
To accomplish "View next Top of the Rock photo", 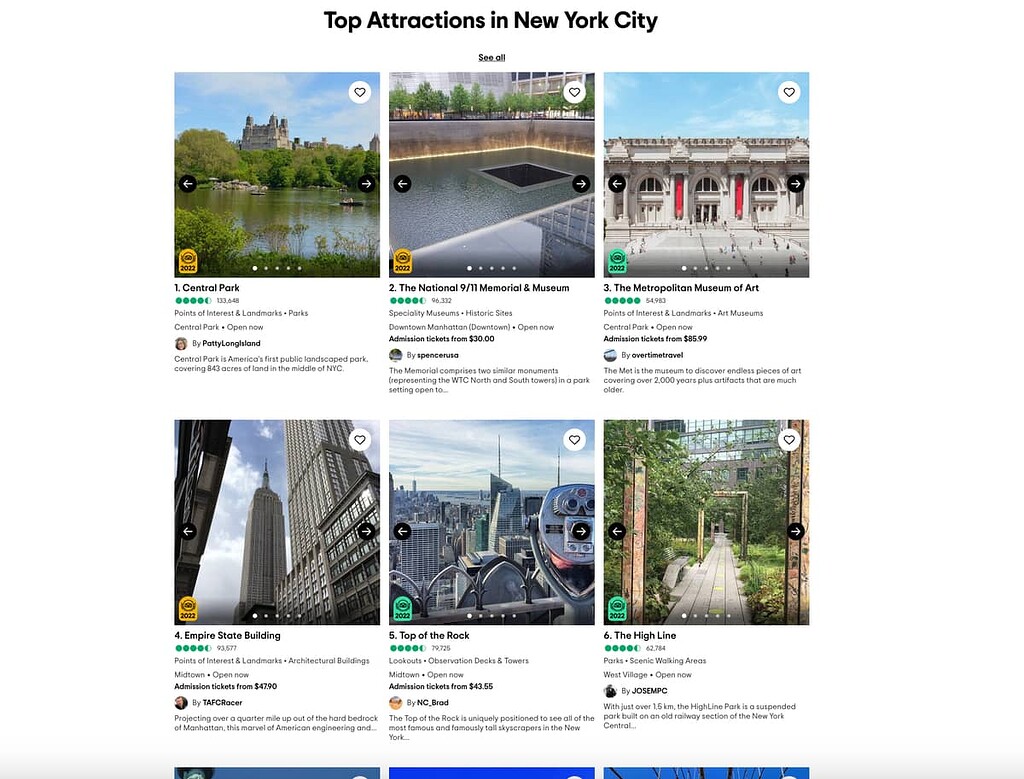I will click(581, 531).
